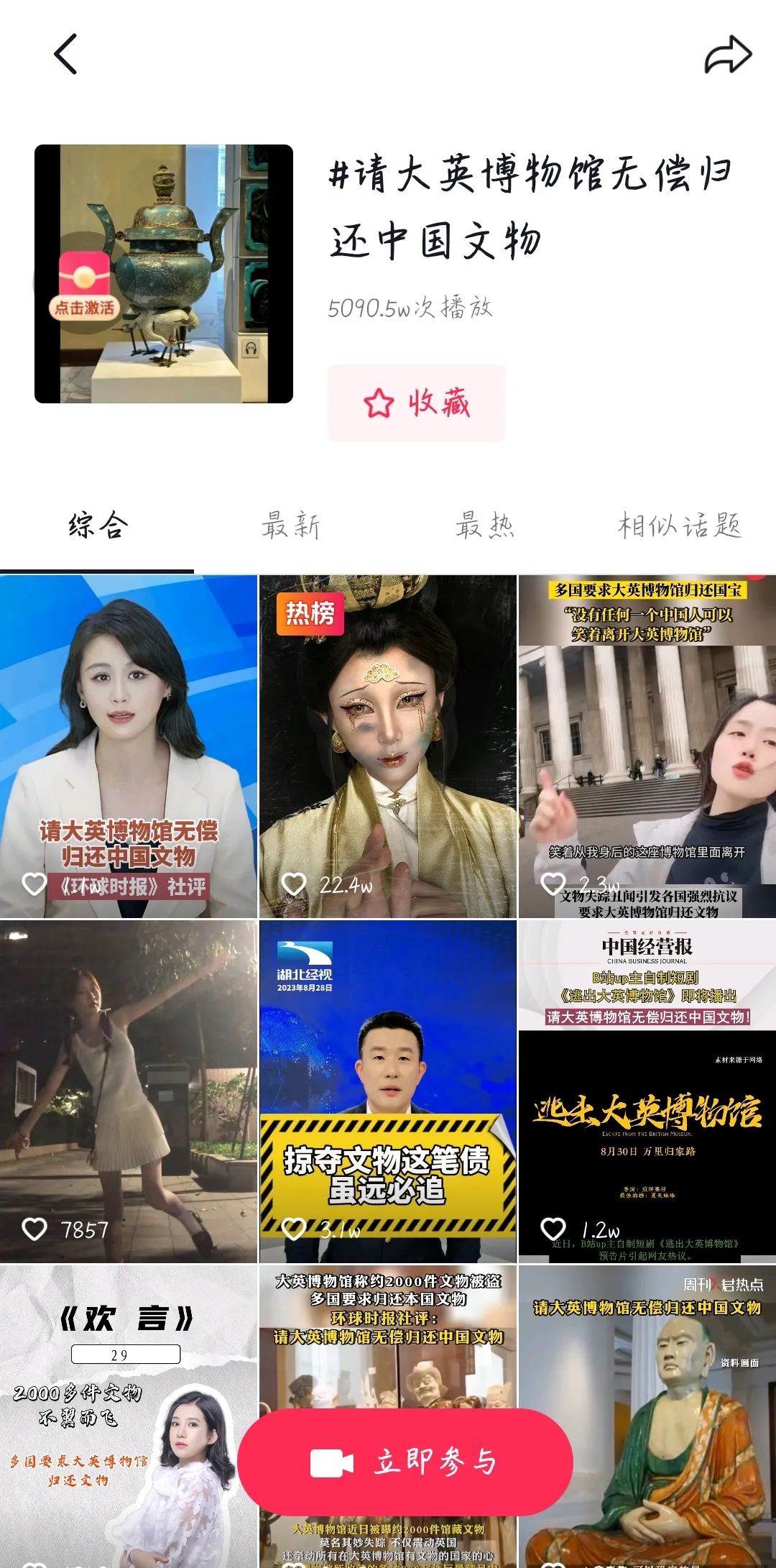Viewport: 776px width, 1568px height.
Task: Go back using the top-left arrow
Action: [x=66, y=54]
